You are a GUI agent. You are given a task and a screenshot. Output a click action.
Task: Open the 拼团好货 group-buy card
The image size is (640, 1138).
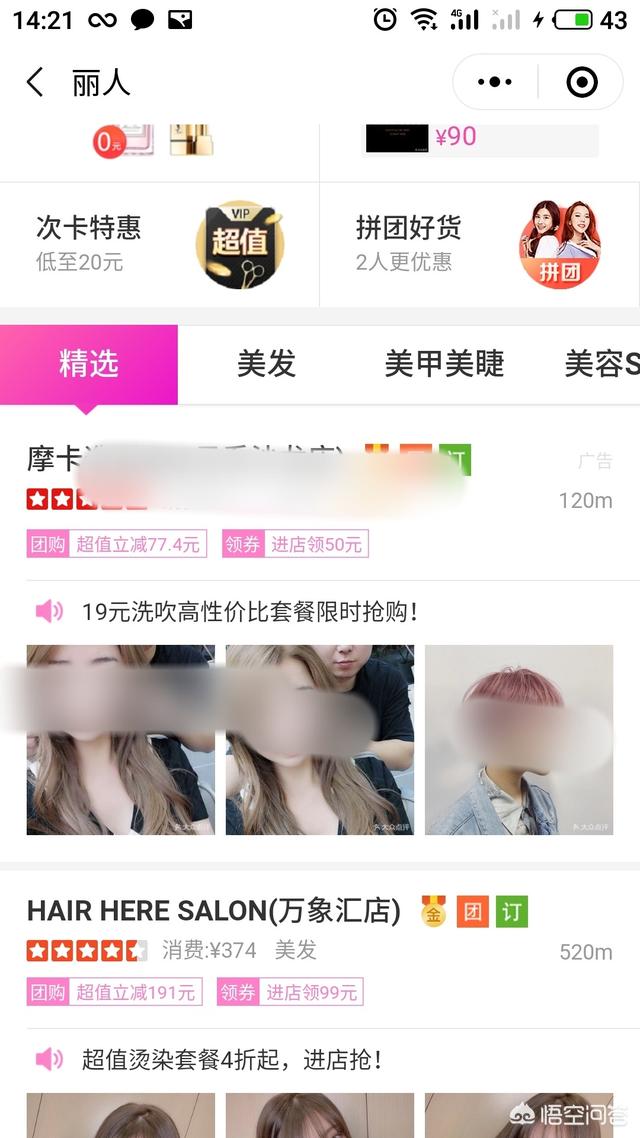(480, 243)
